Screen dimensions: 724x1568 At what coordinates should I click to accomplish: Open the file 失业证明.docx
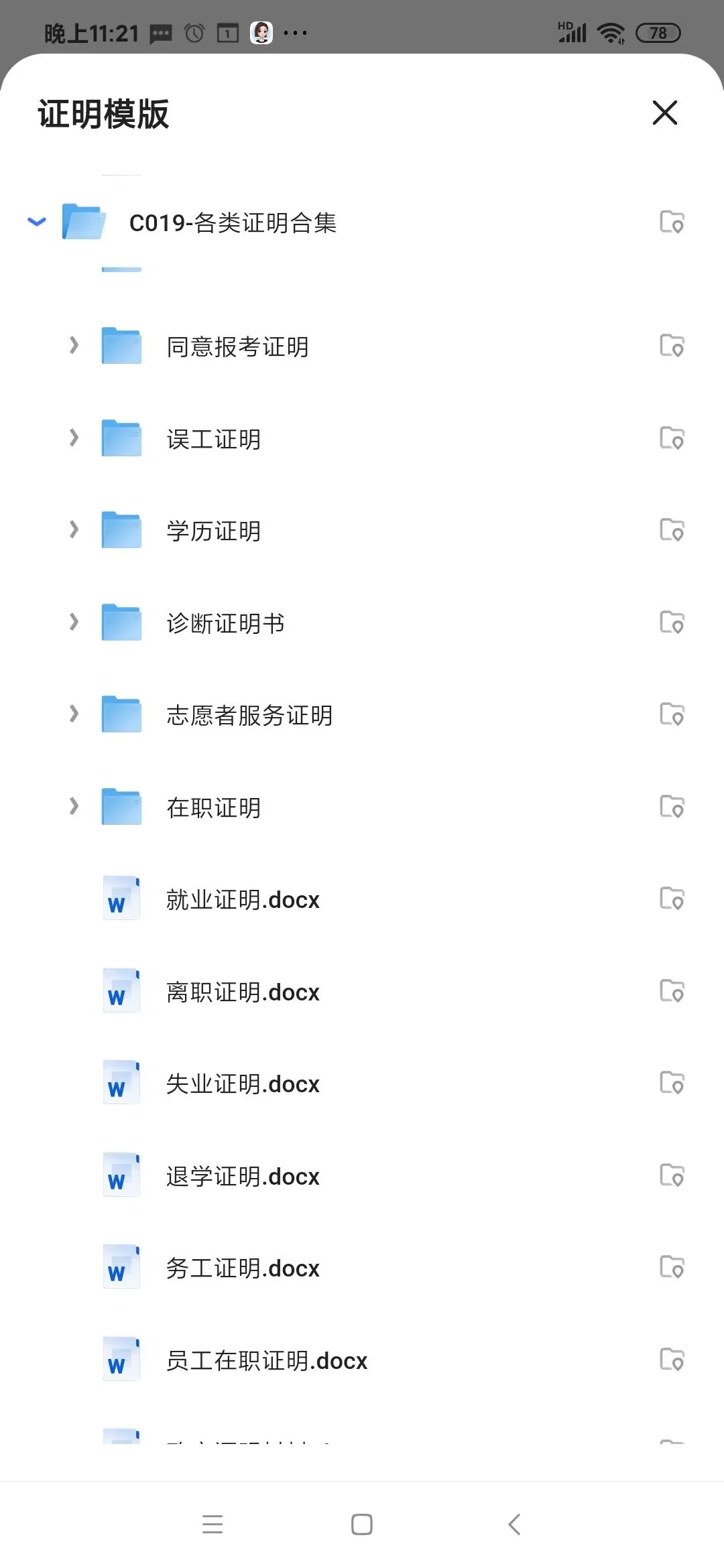click(x=242, y=1084)
